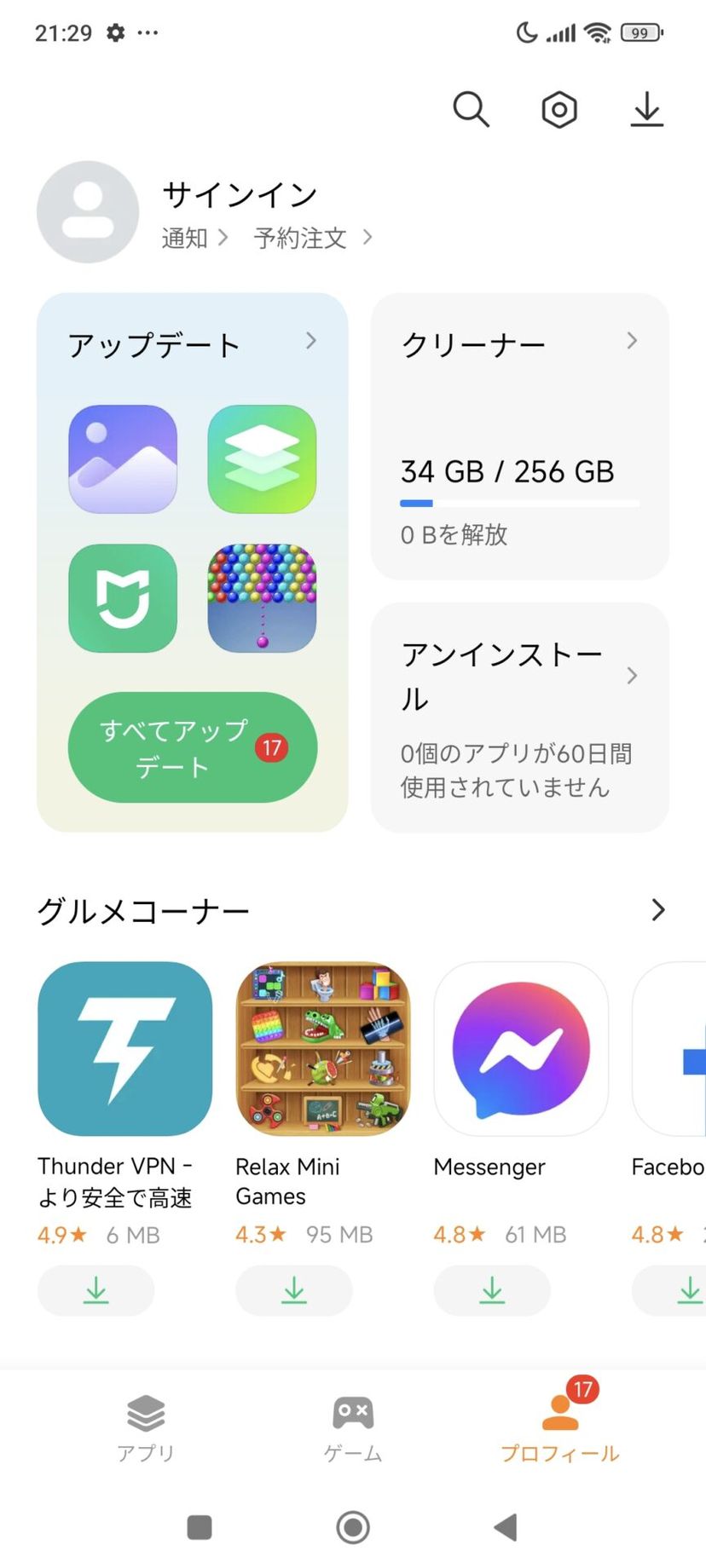
Task: Open the Messenger app icon
Action: 521,1049
